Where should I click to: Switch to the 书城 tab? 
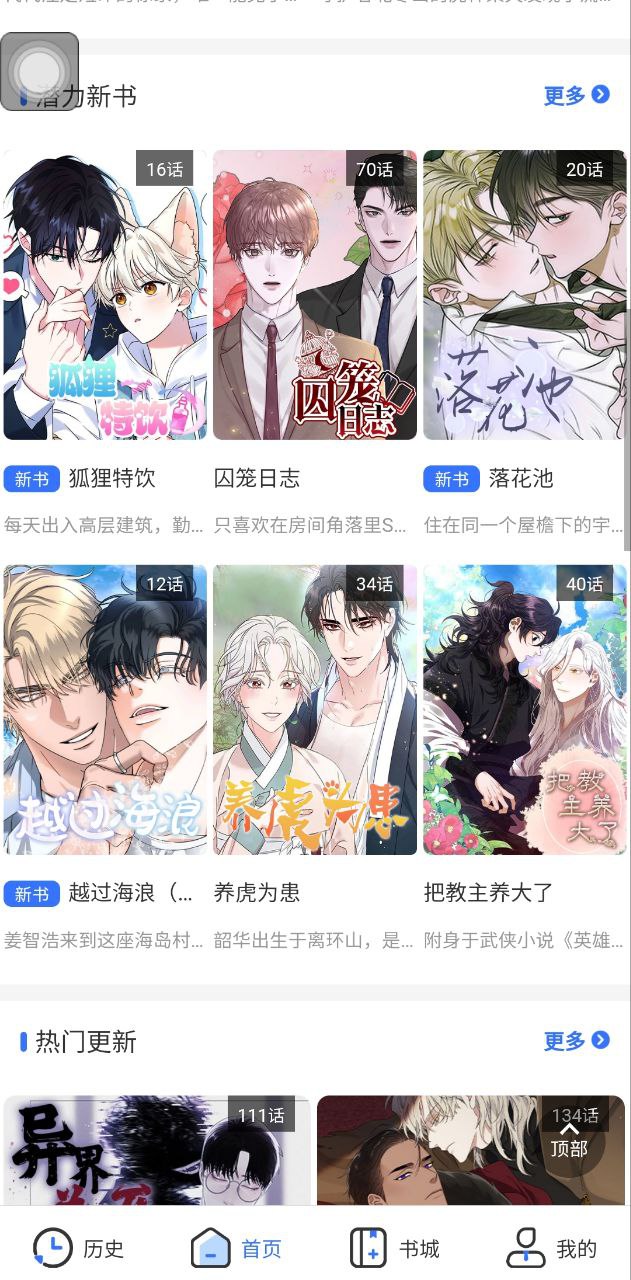click(394, 1248)
